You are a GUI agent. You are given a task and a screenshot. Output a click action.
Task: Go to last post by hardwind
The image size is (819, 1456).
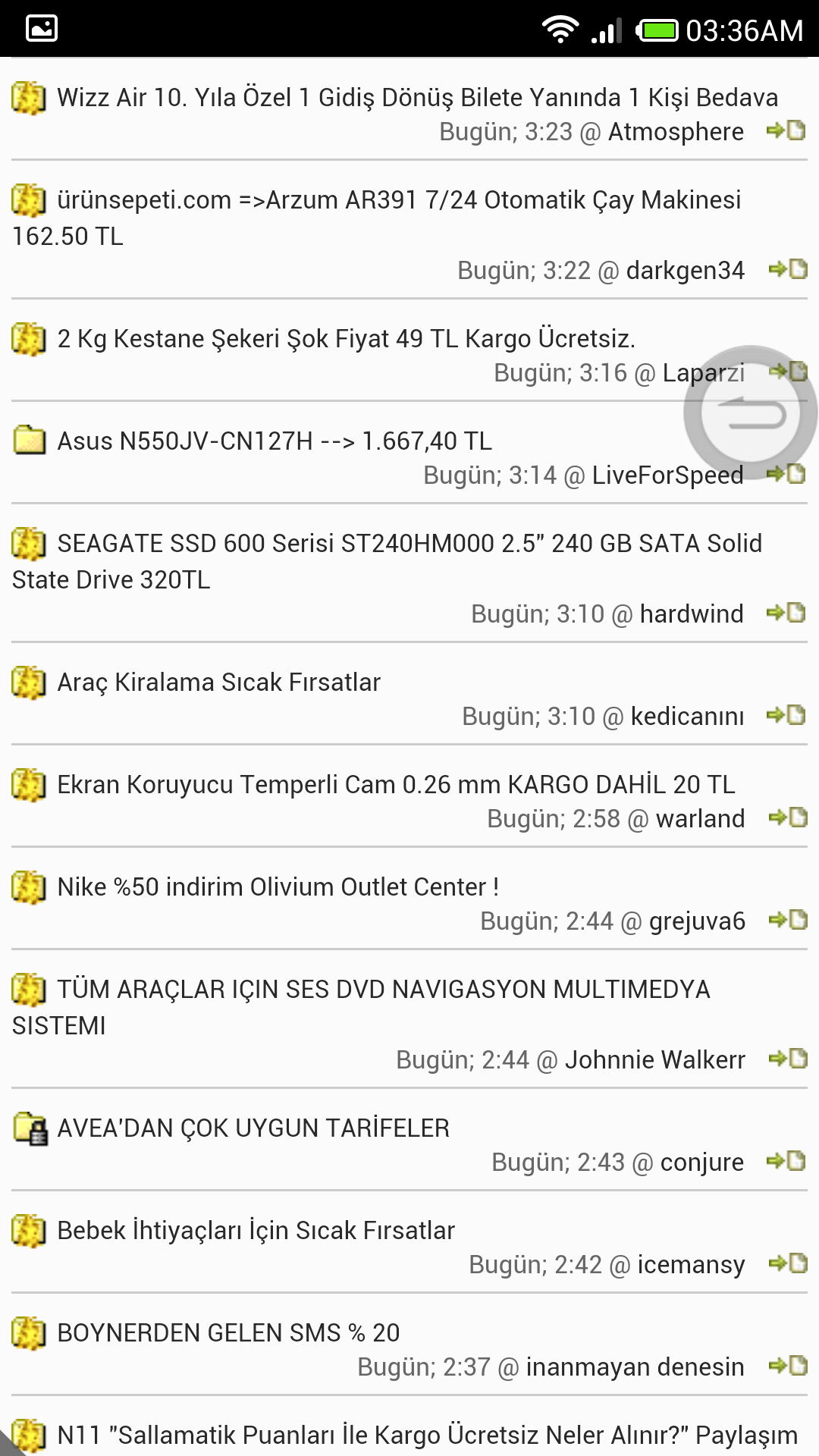786,613
